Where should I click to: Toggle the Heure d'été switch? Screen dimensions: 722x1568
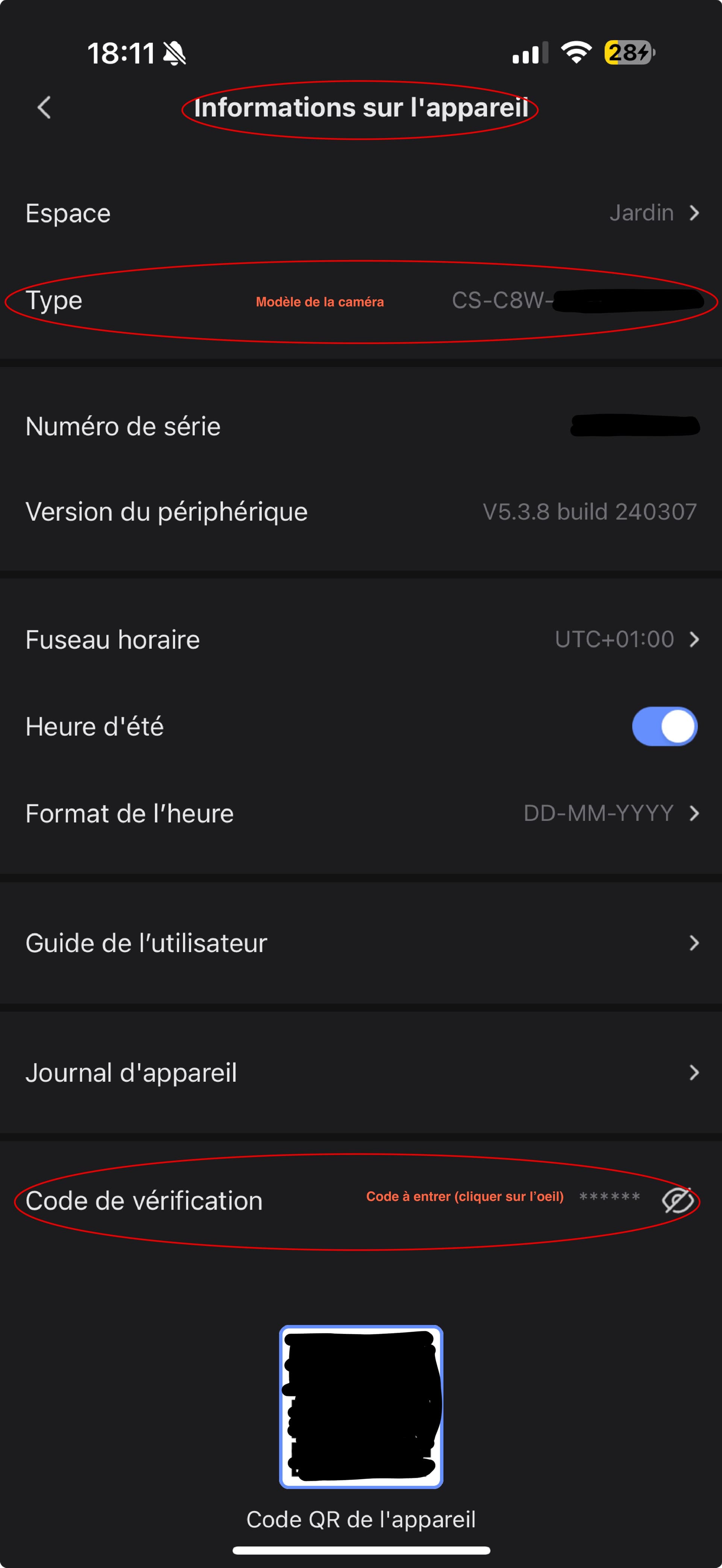[x=664, y=726]
